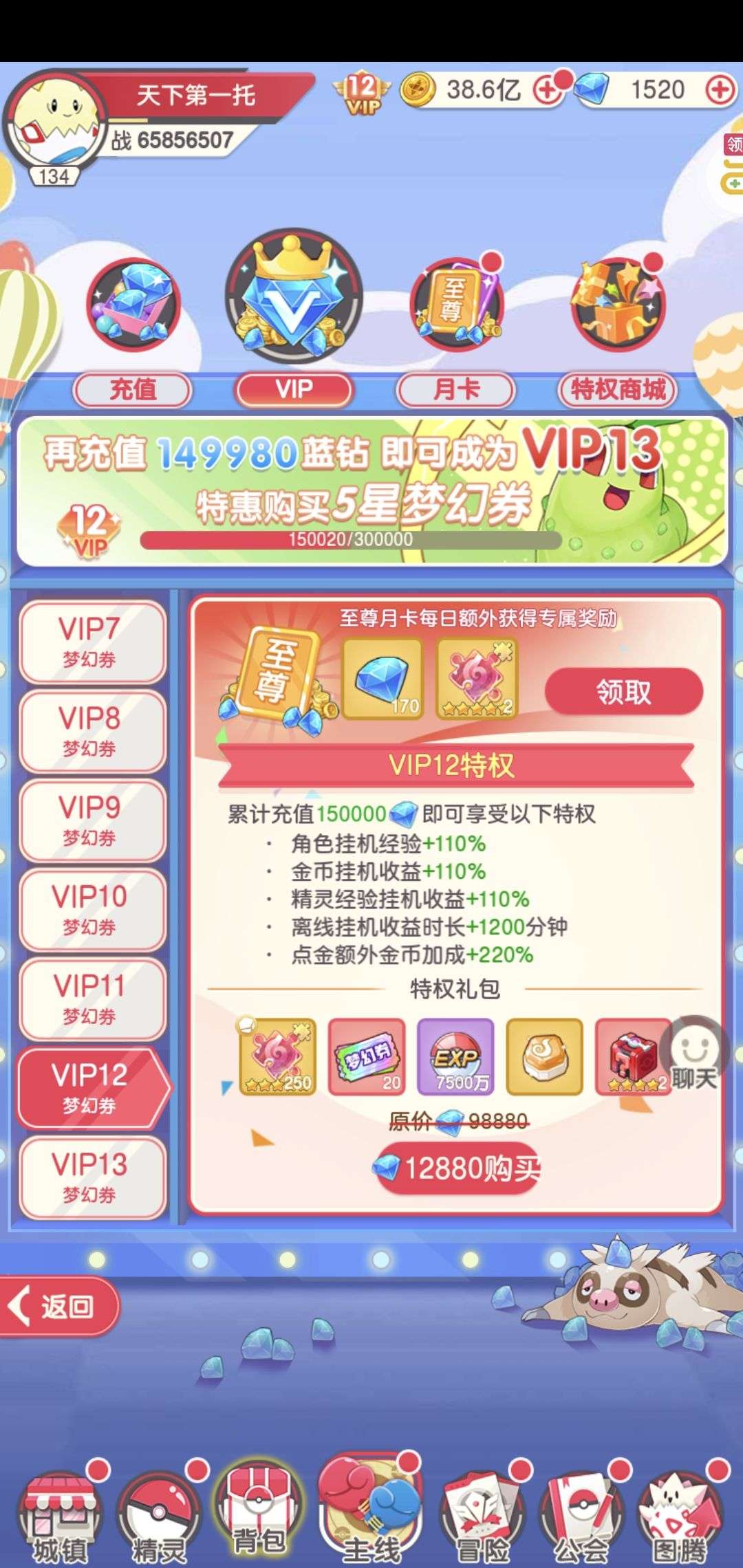Tap the 领取 claim button

click(623, 691)
